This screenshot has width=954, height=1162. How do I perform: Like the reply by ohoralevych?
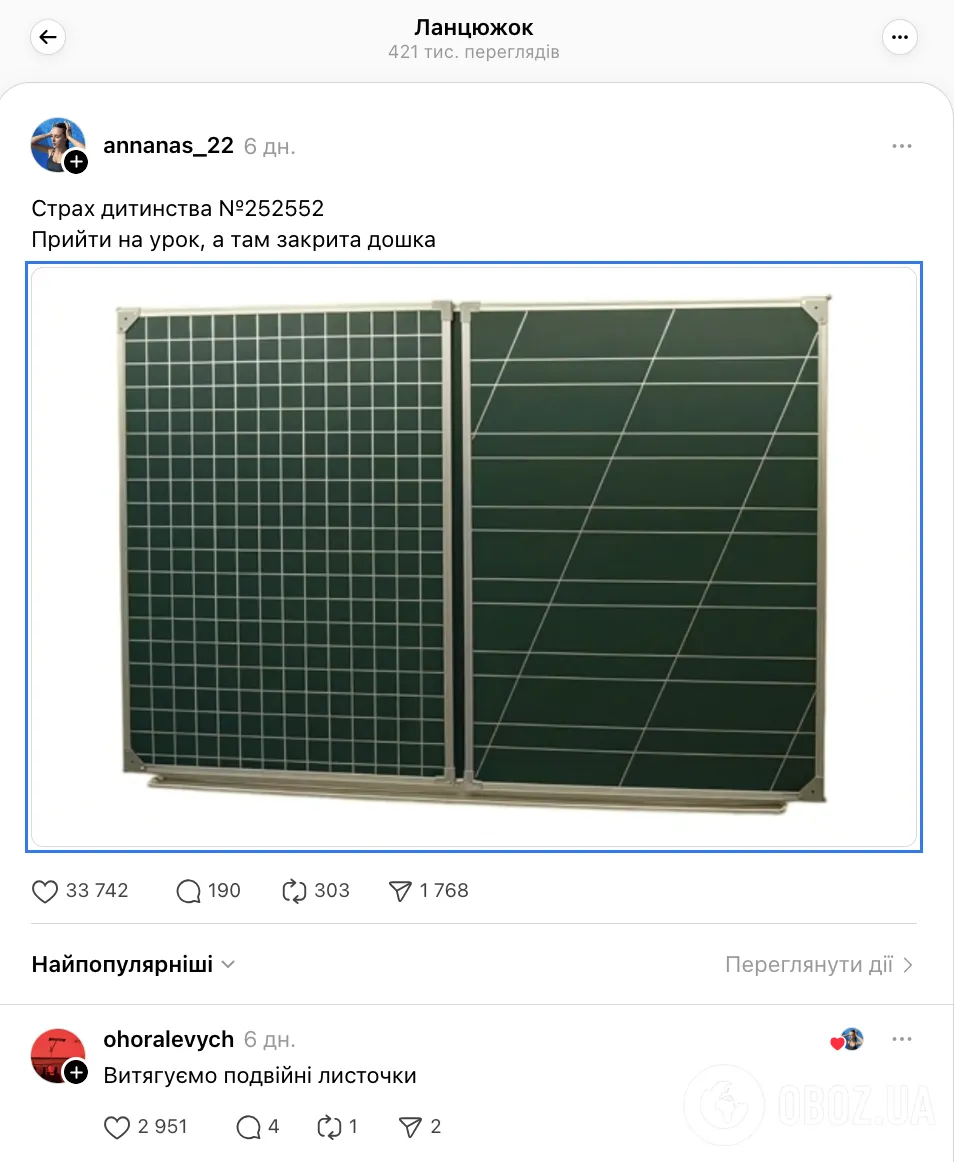(118, 1127)
